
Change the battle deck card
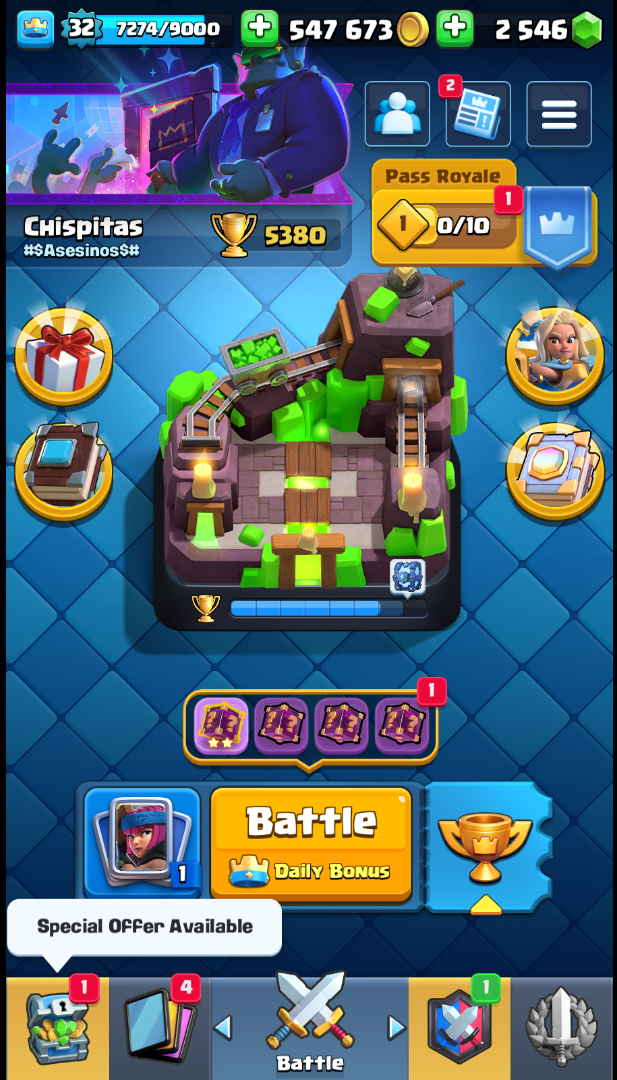pyautogui.click(x=142, y=842)
